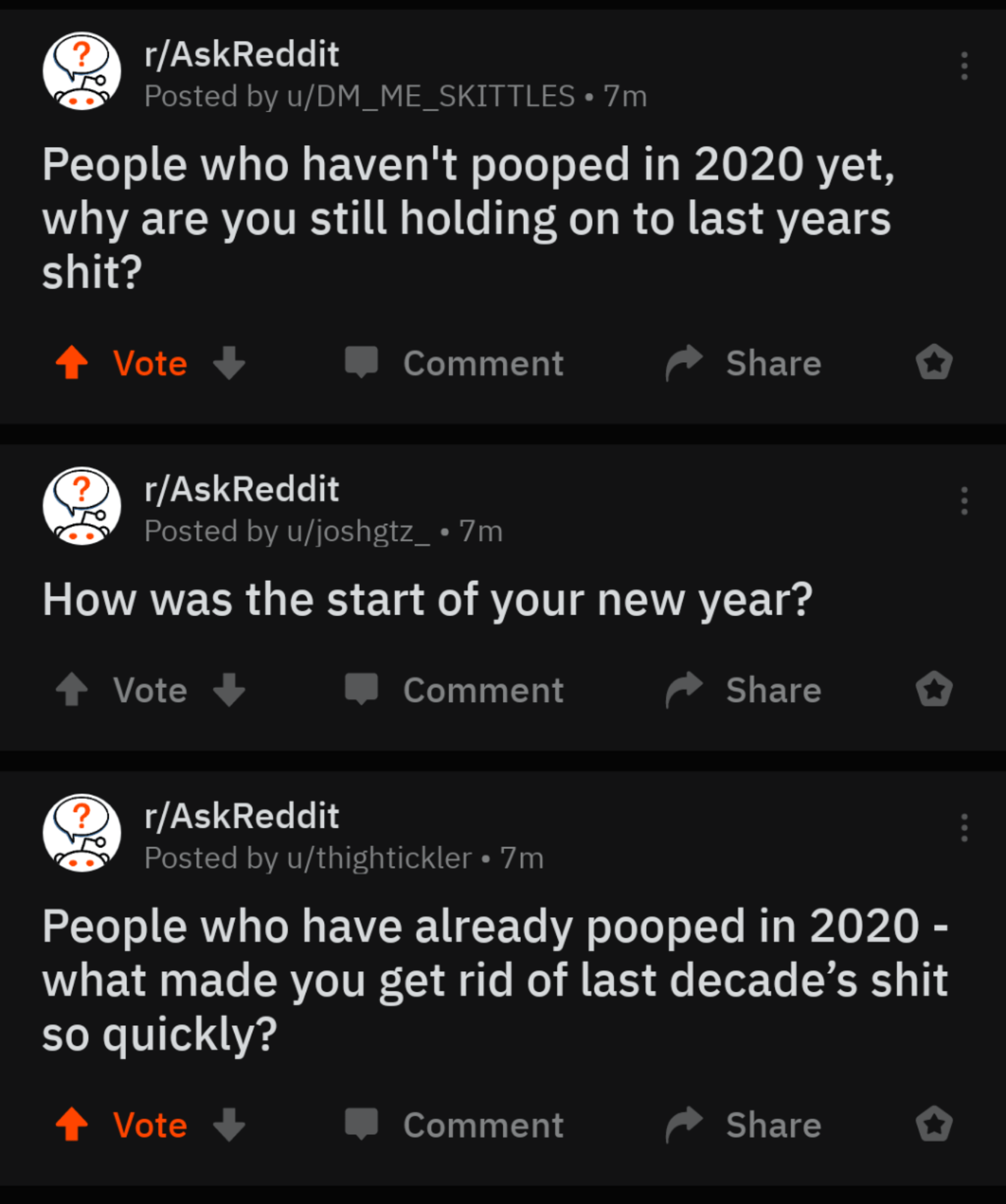This screenshot has width=1006, height=1204.
Task: Open overflow menu on joshgtz_'s post
Action: point(964,501)
